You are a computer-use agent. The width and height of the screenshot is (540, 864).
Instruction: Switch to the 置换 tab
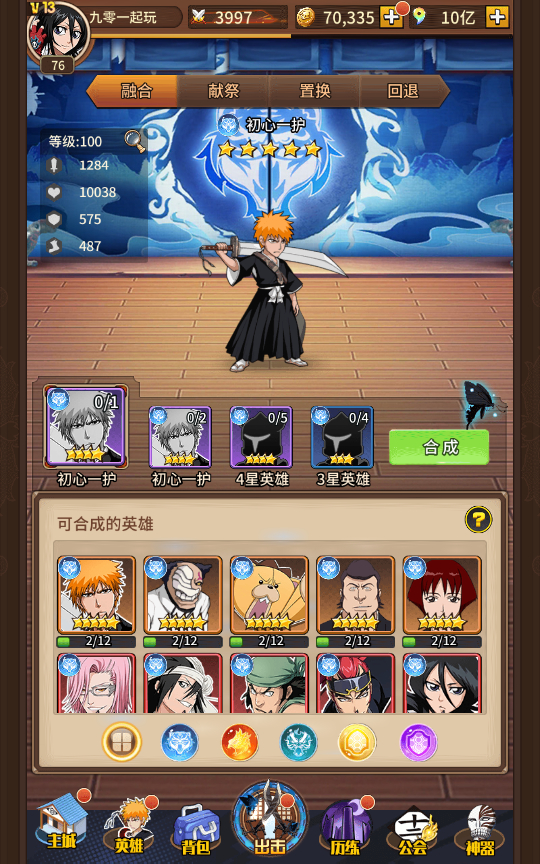[314, 91]
